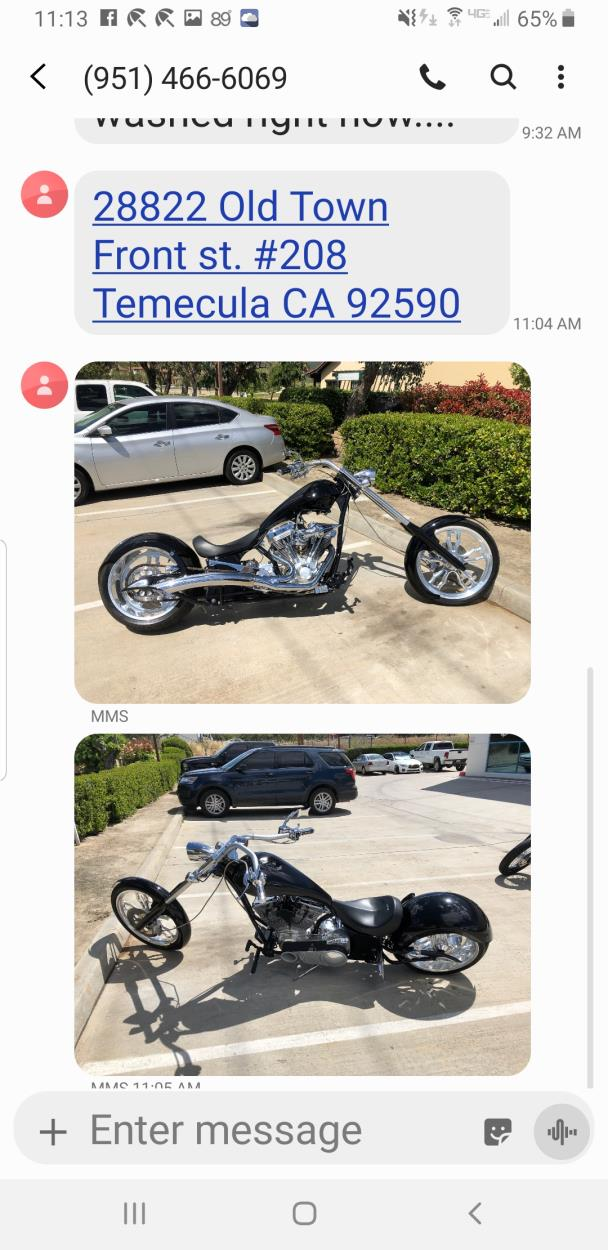Viewport: 608px width, 1250px height.
Task: Call (951) 466-6069 with phone icon
Action: [x=432, y=77]
